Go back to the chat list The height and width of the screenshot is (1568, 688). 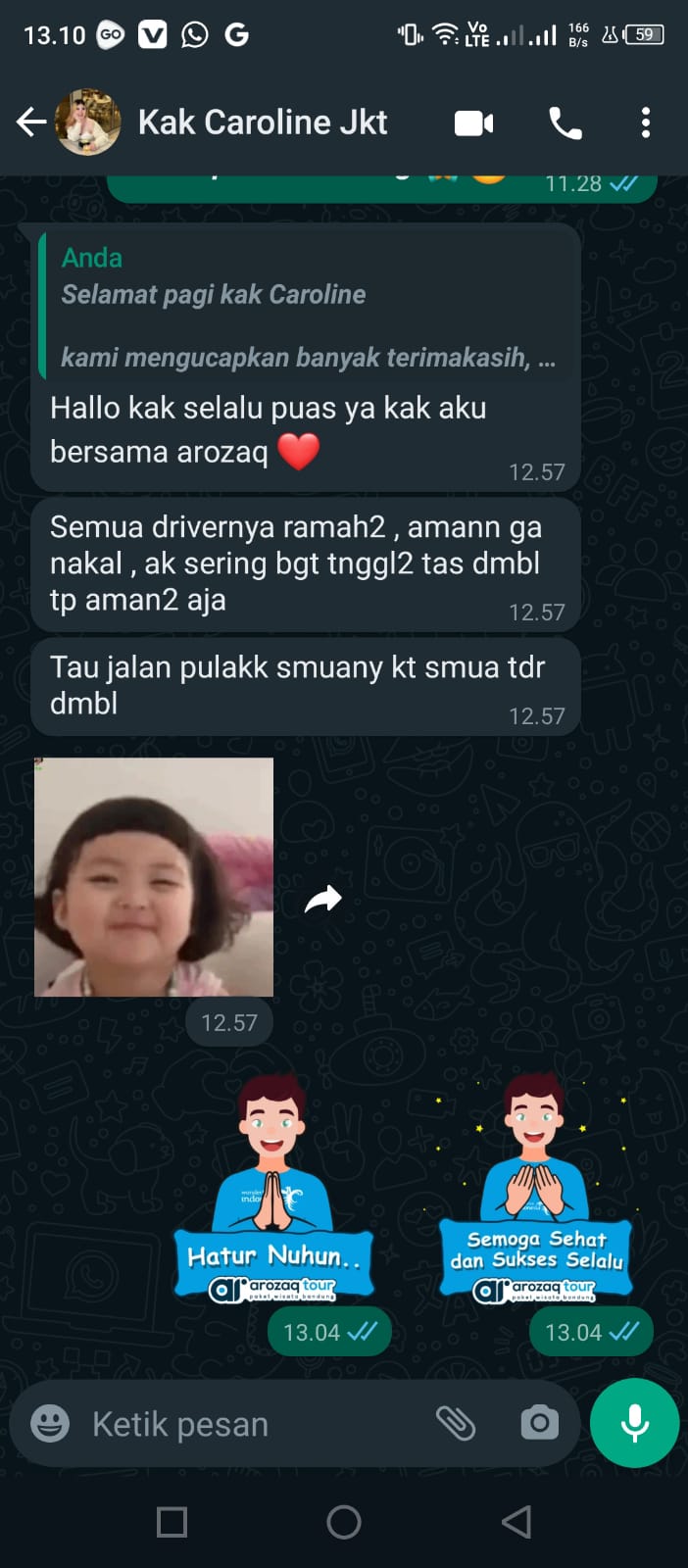(30, 122)
